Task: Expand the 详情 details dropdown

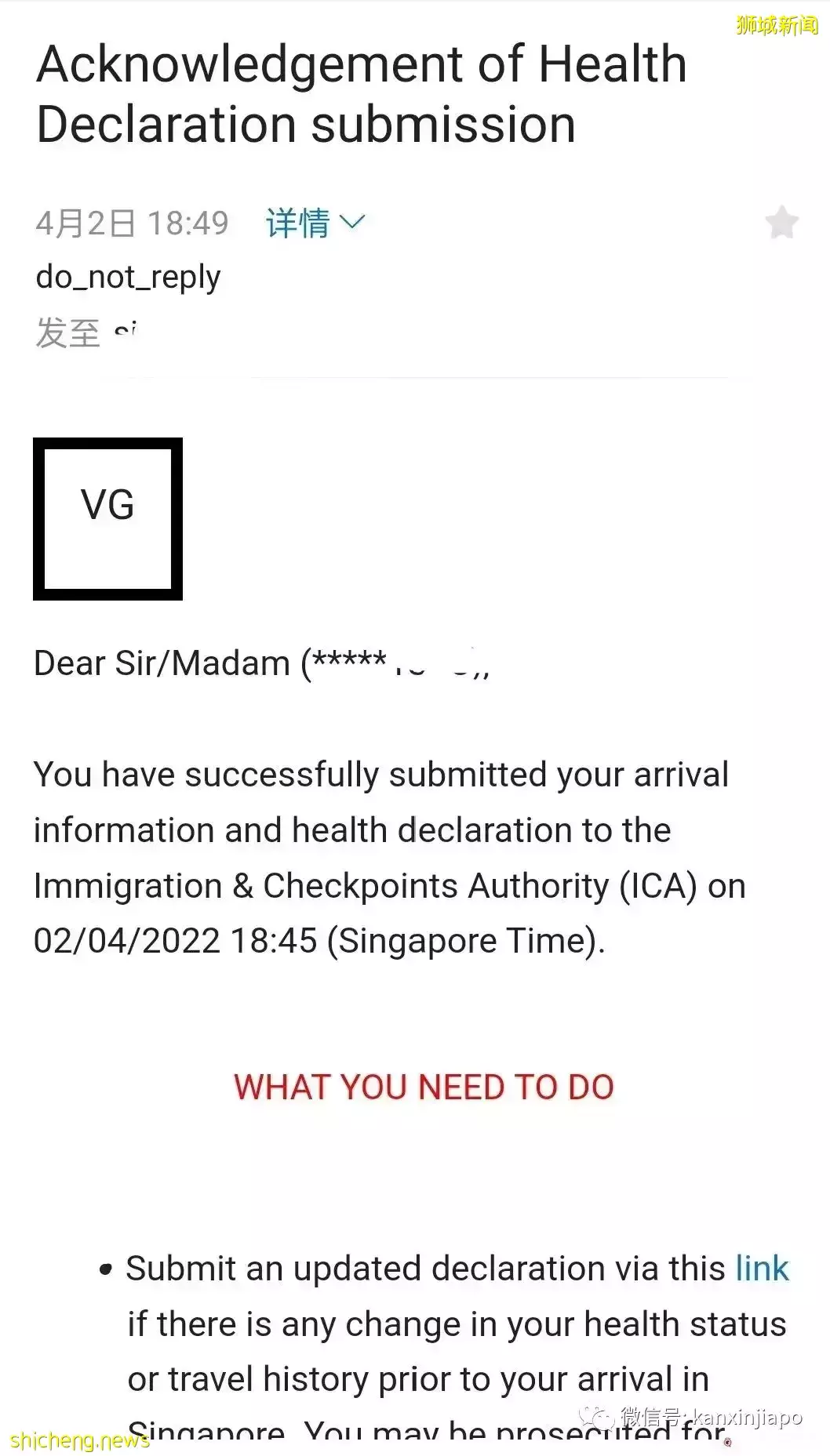Action: coord(315,223)
